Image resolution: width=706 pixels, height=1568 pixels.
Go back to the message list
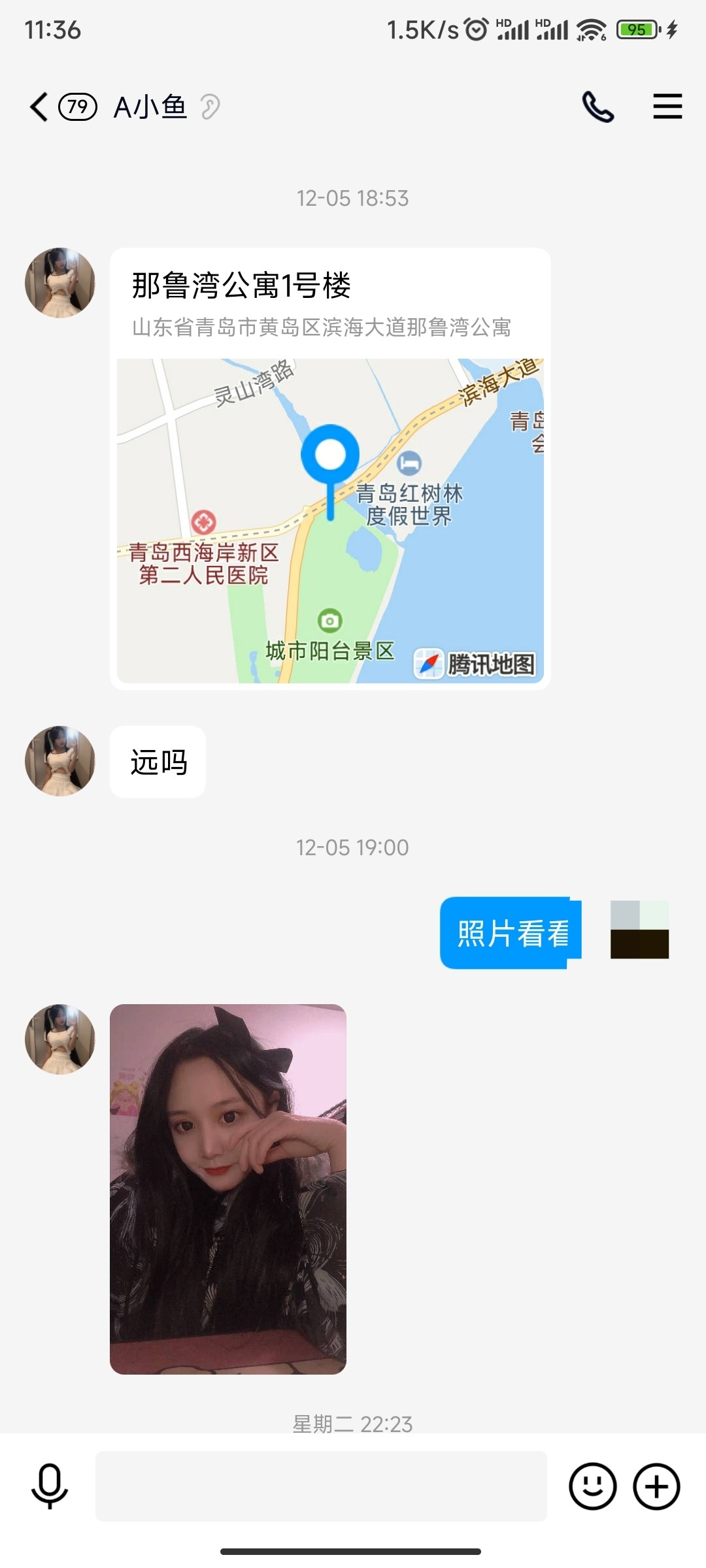[x=39, y=106]
